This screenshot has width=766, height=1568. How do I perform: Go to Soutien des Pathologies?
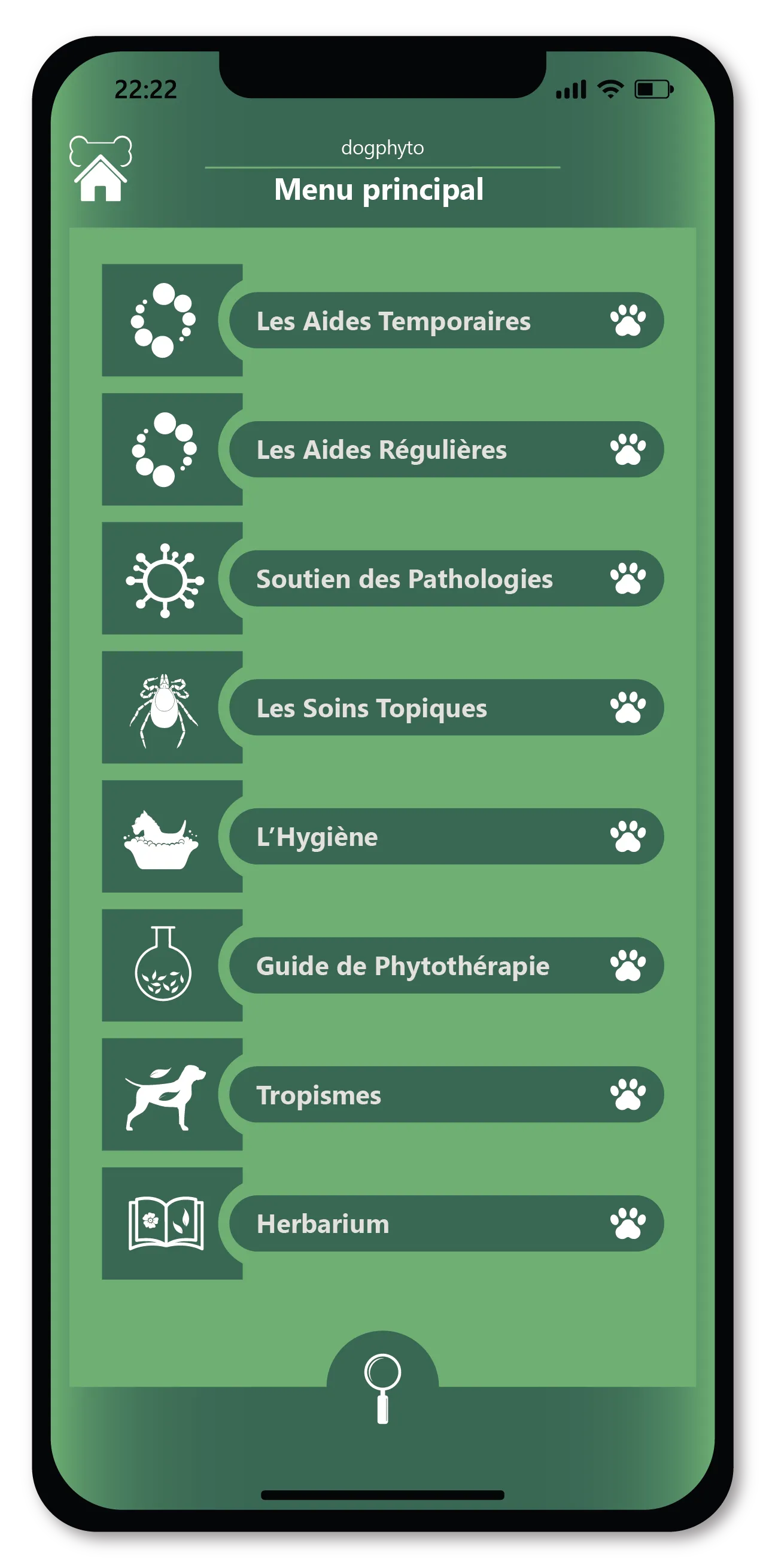[446, 579]
